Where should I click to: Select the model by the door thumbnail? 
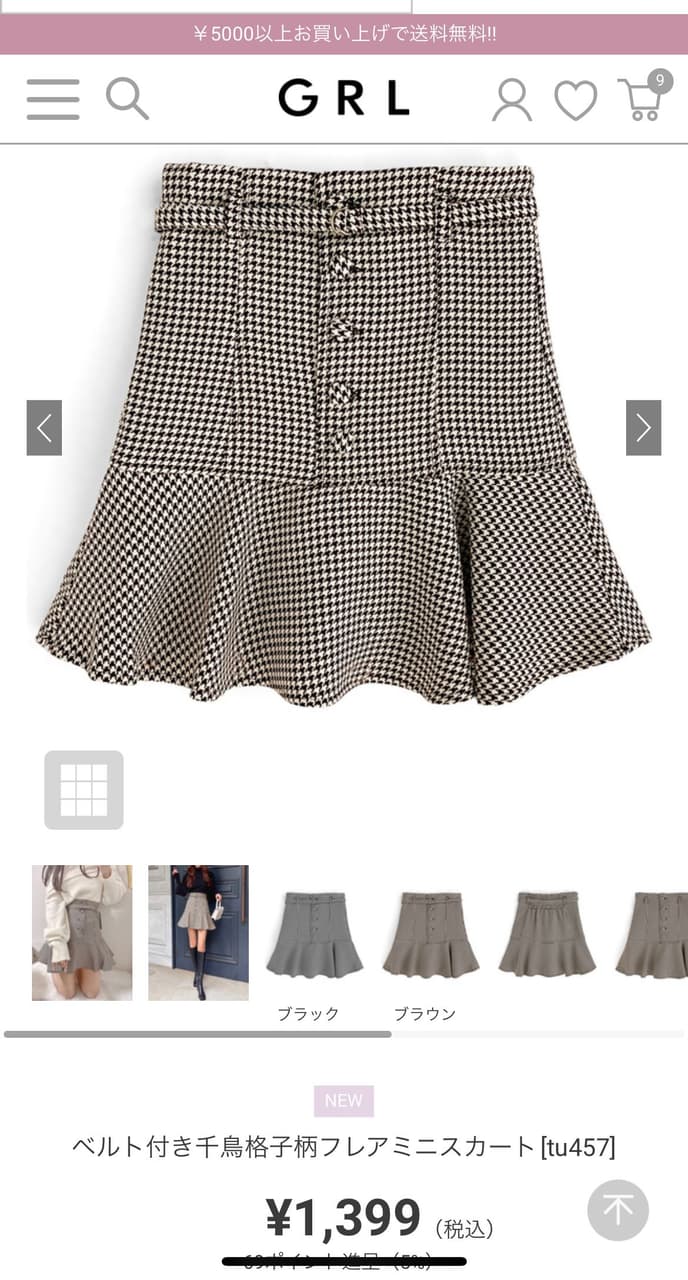coord(198,932)
